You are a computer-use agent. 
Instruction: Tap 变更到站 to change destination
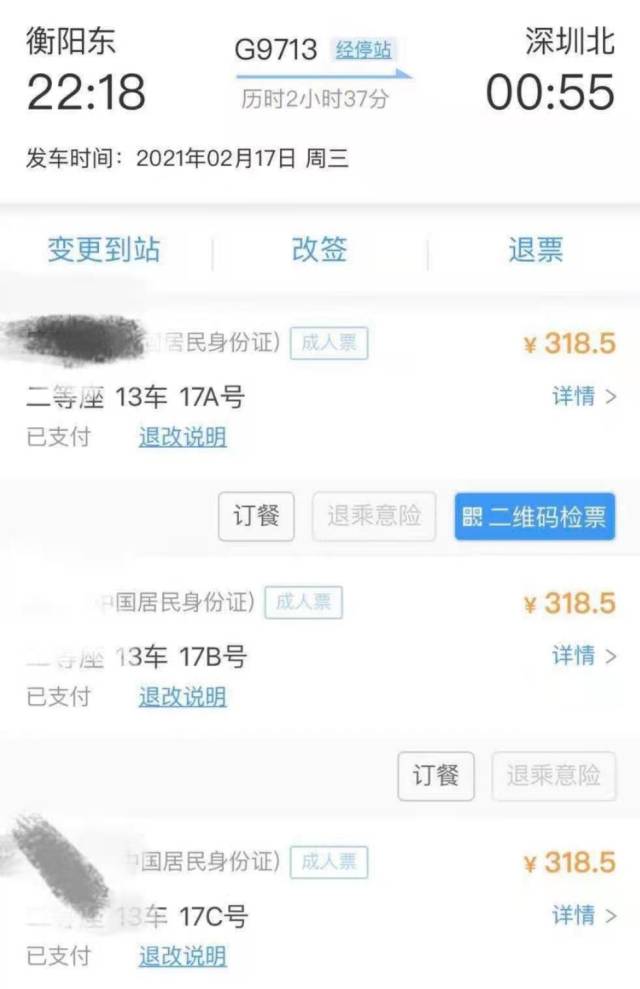pyautogui.click(x=104, y=250)
